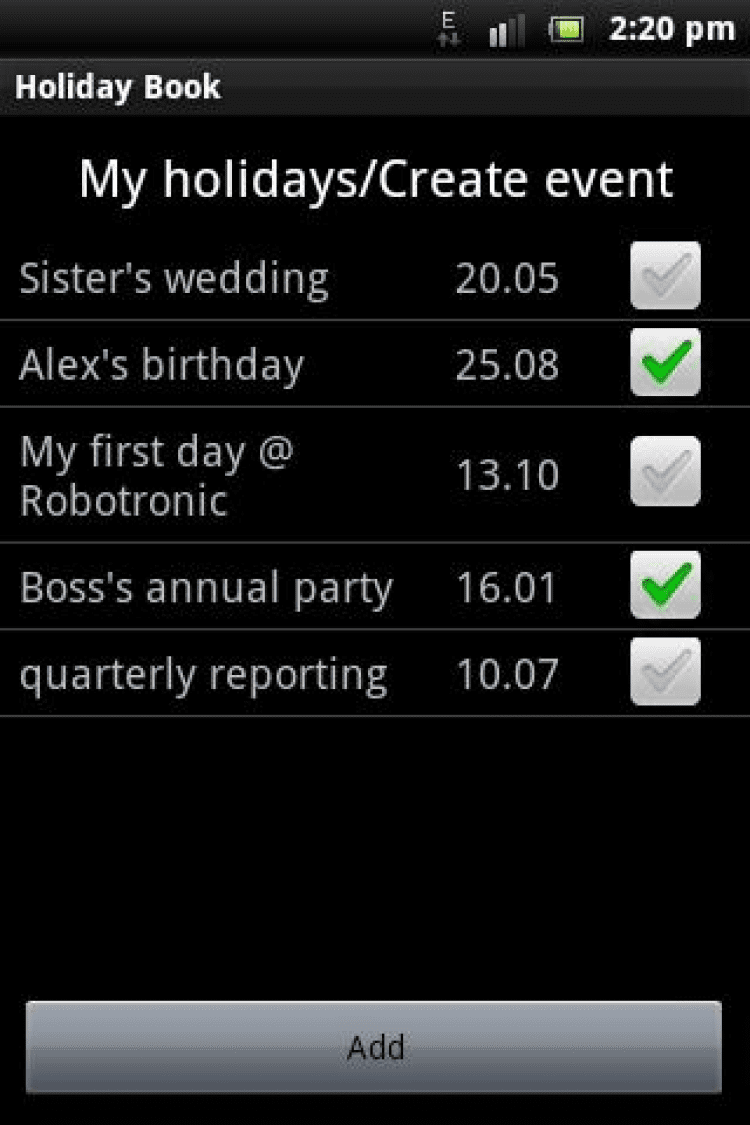Tap the Add button
Image resolution: width=750 pixels, height=1125 pixels.
[374, 1047]
